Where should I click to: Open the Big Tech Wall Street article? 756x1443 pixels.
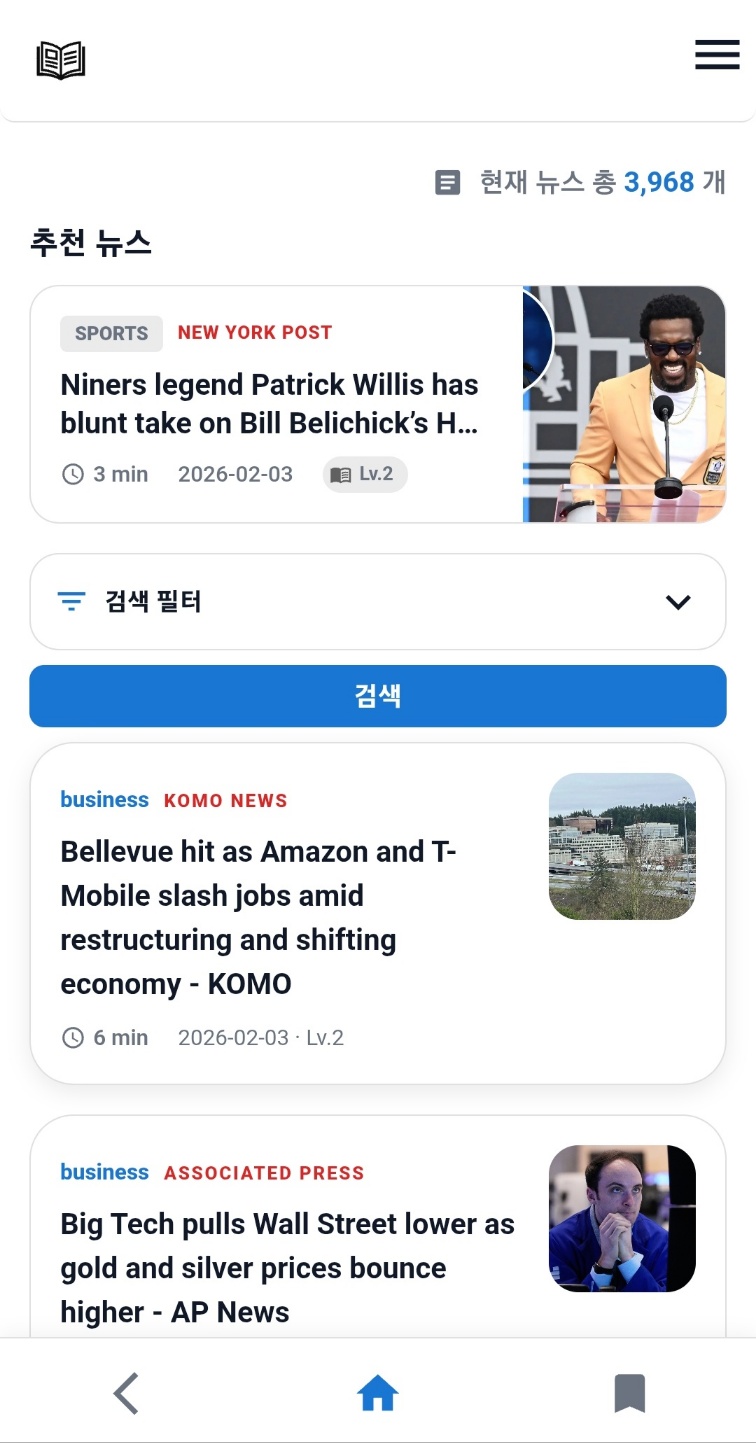click(287, 1267)
